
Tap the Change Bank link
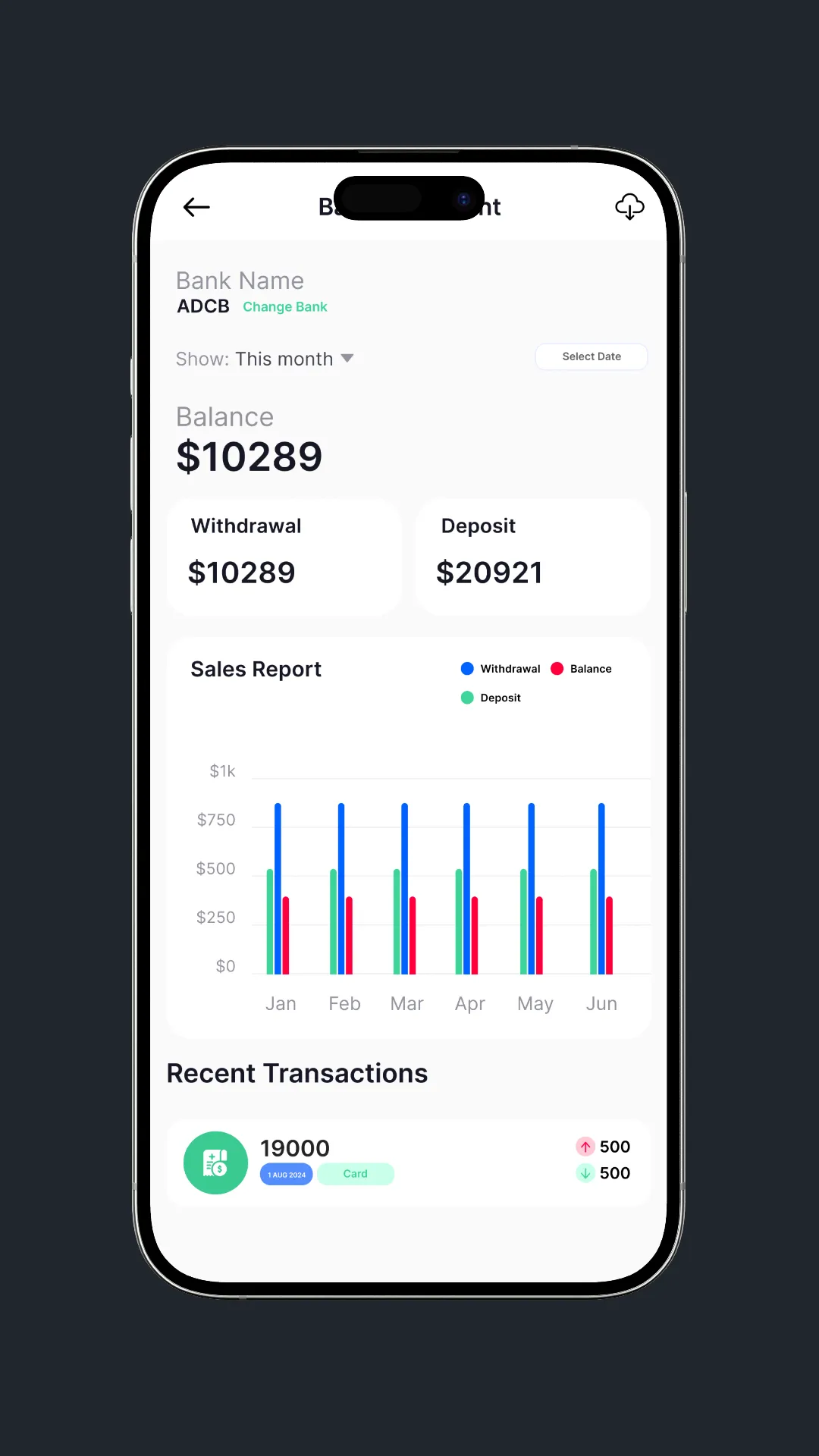[285, 307]
